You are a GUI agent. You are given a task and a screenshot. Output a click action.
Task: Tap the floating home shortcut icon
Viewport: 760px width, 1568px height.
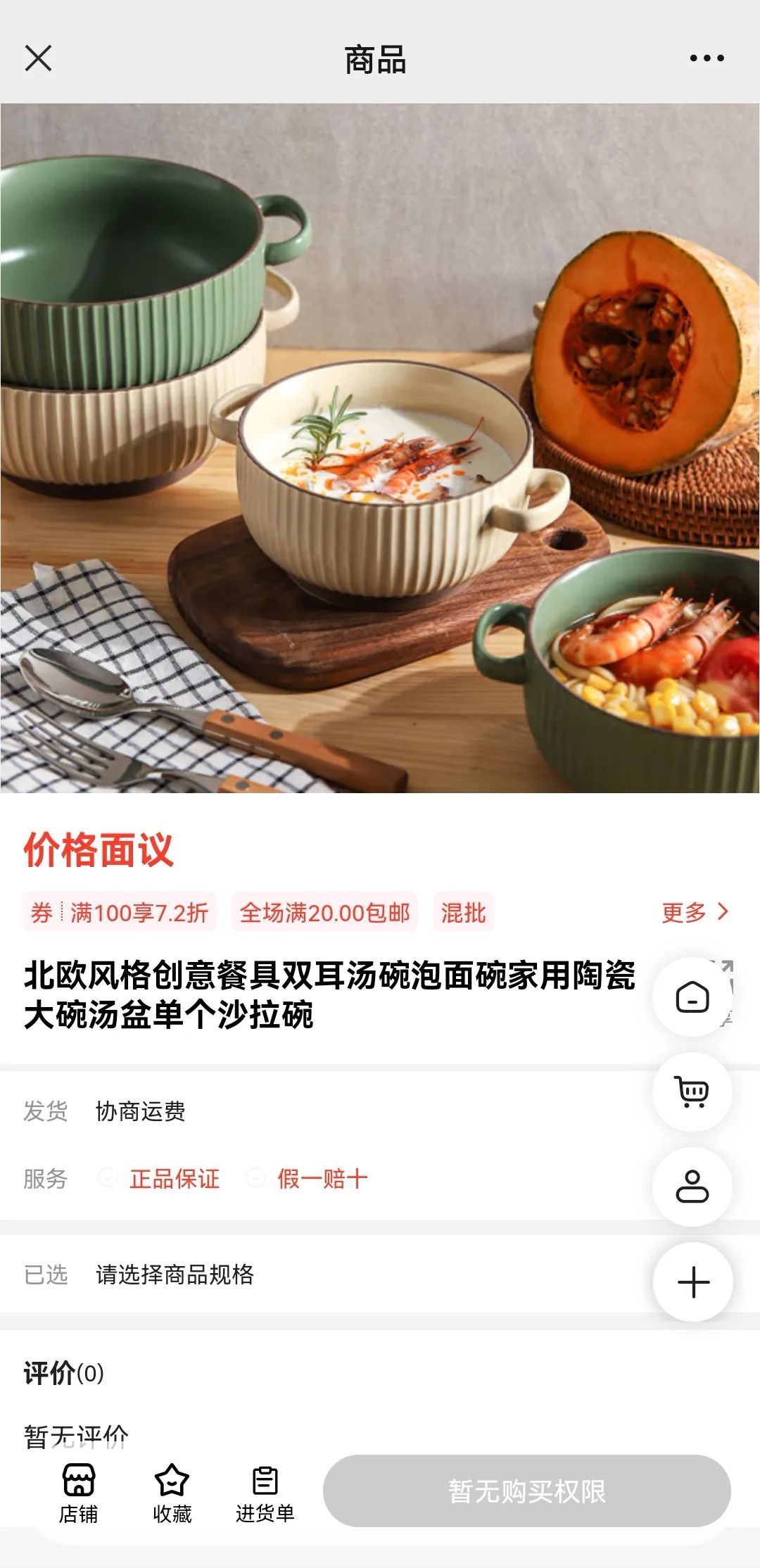692,997
